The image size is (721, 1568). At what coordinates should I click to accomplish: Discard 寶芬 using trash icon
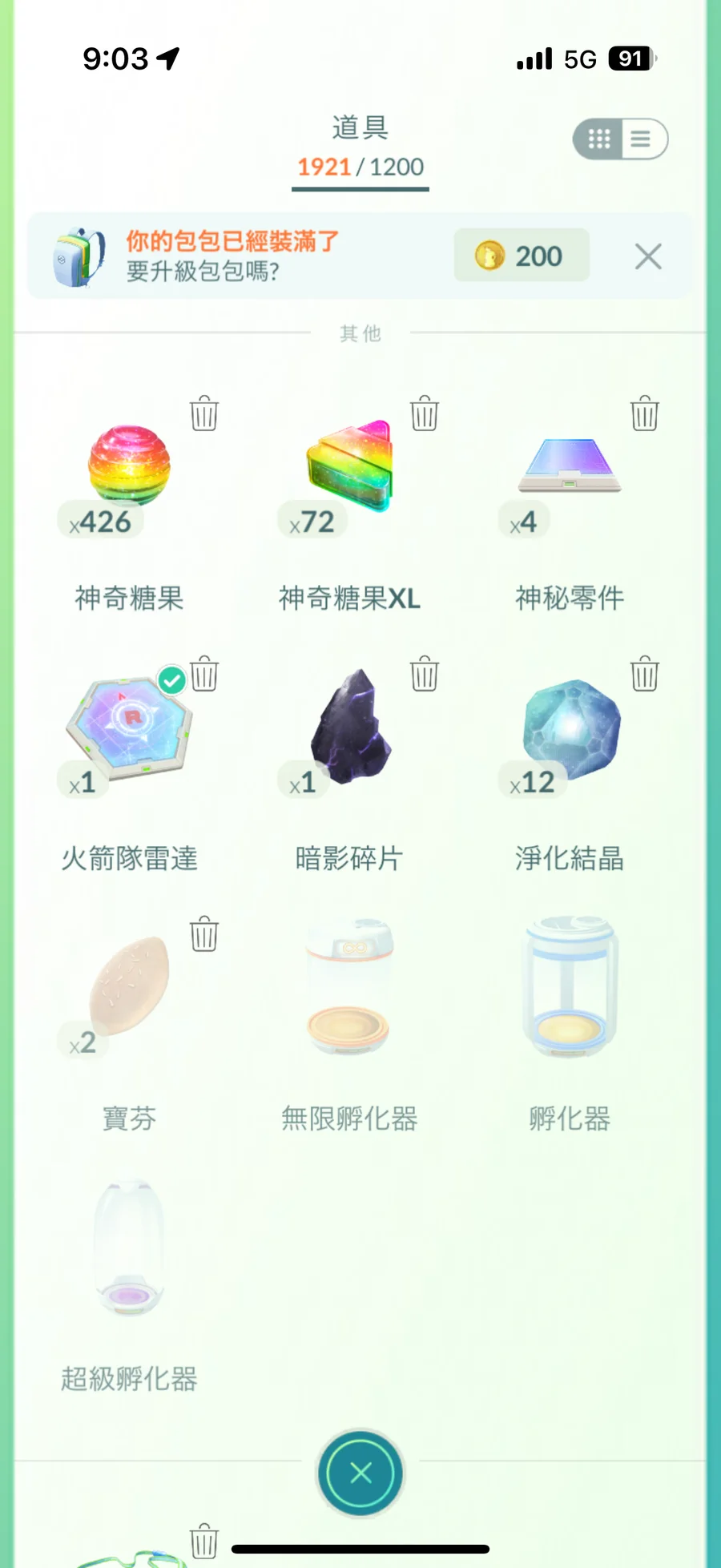coord(204,934)
